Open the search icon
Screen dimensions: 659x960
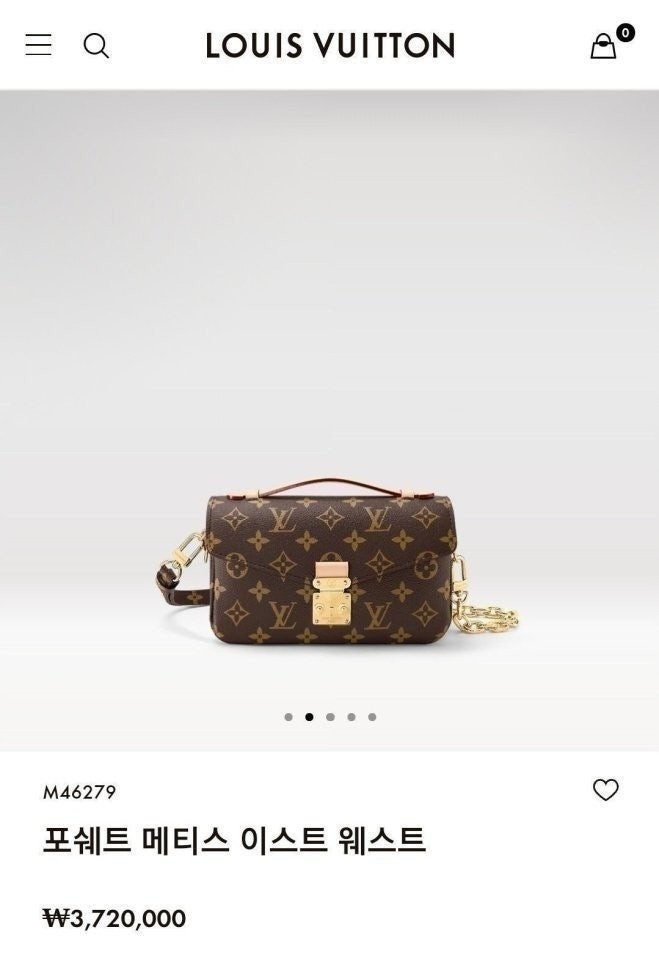coord(96,45)
